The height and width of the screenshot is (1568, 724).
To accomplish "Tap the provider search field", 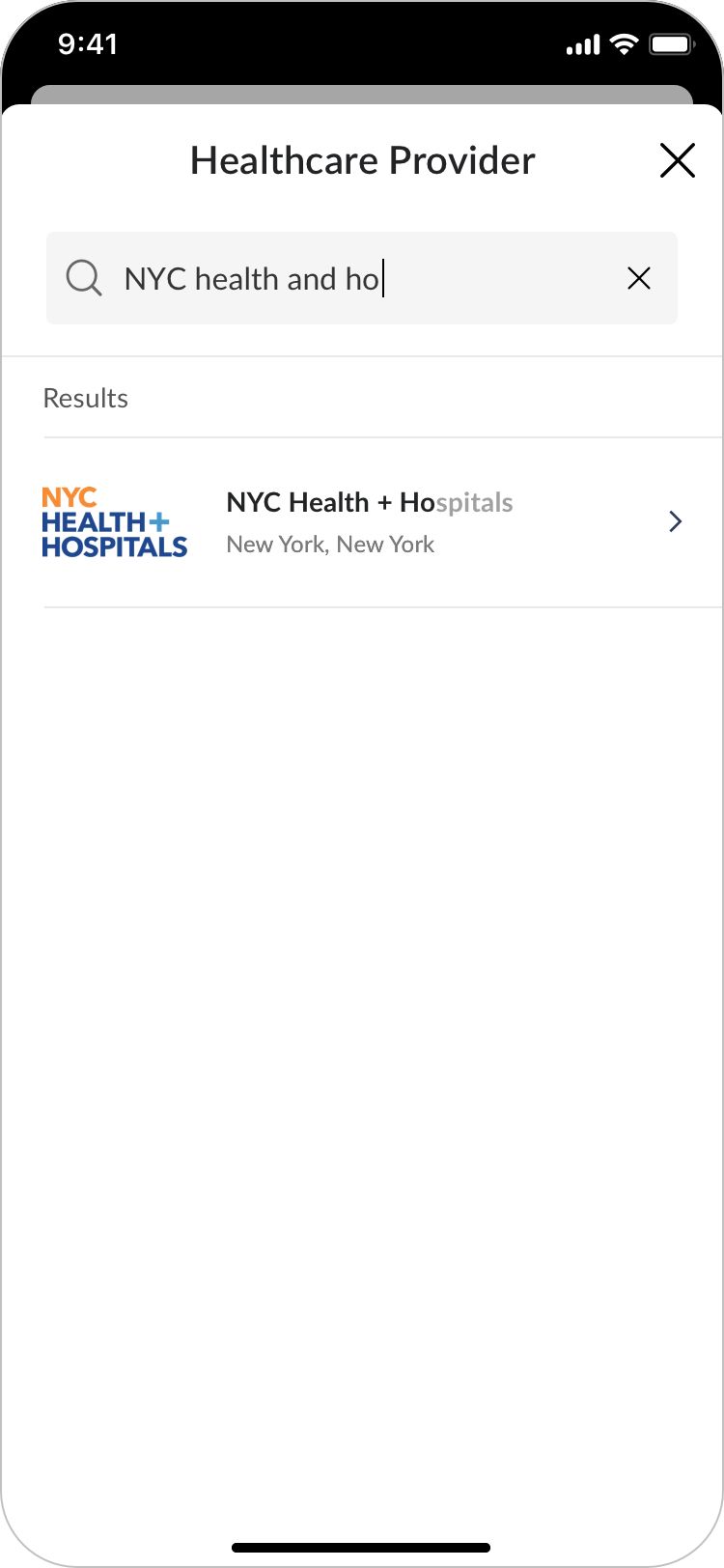I will [357, 279].
